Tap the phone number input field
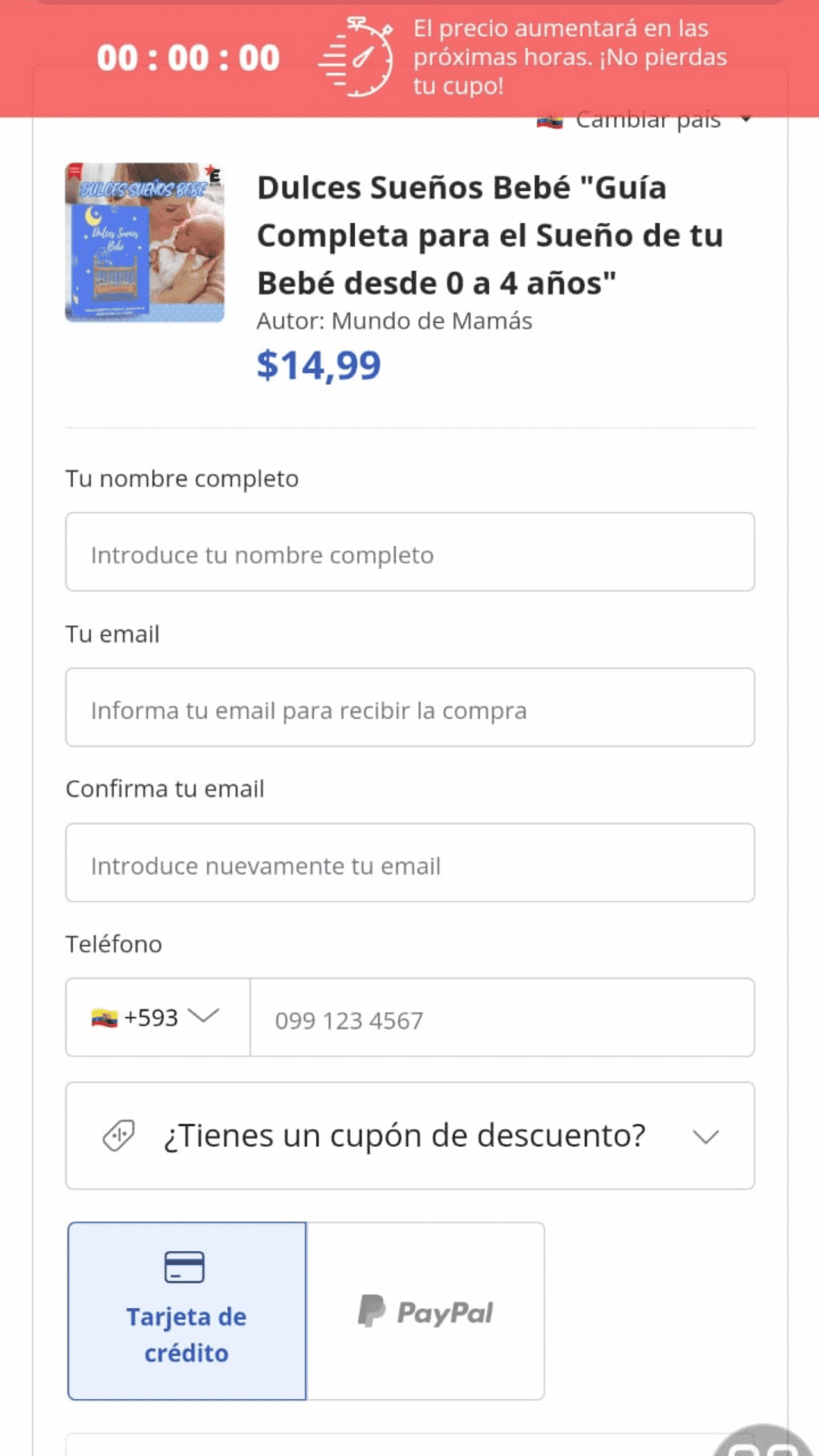This screenshot has width=819, height=1456. click(500, 1018)
